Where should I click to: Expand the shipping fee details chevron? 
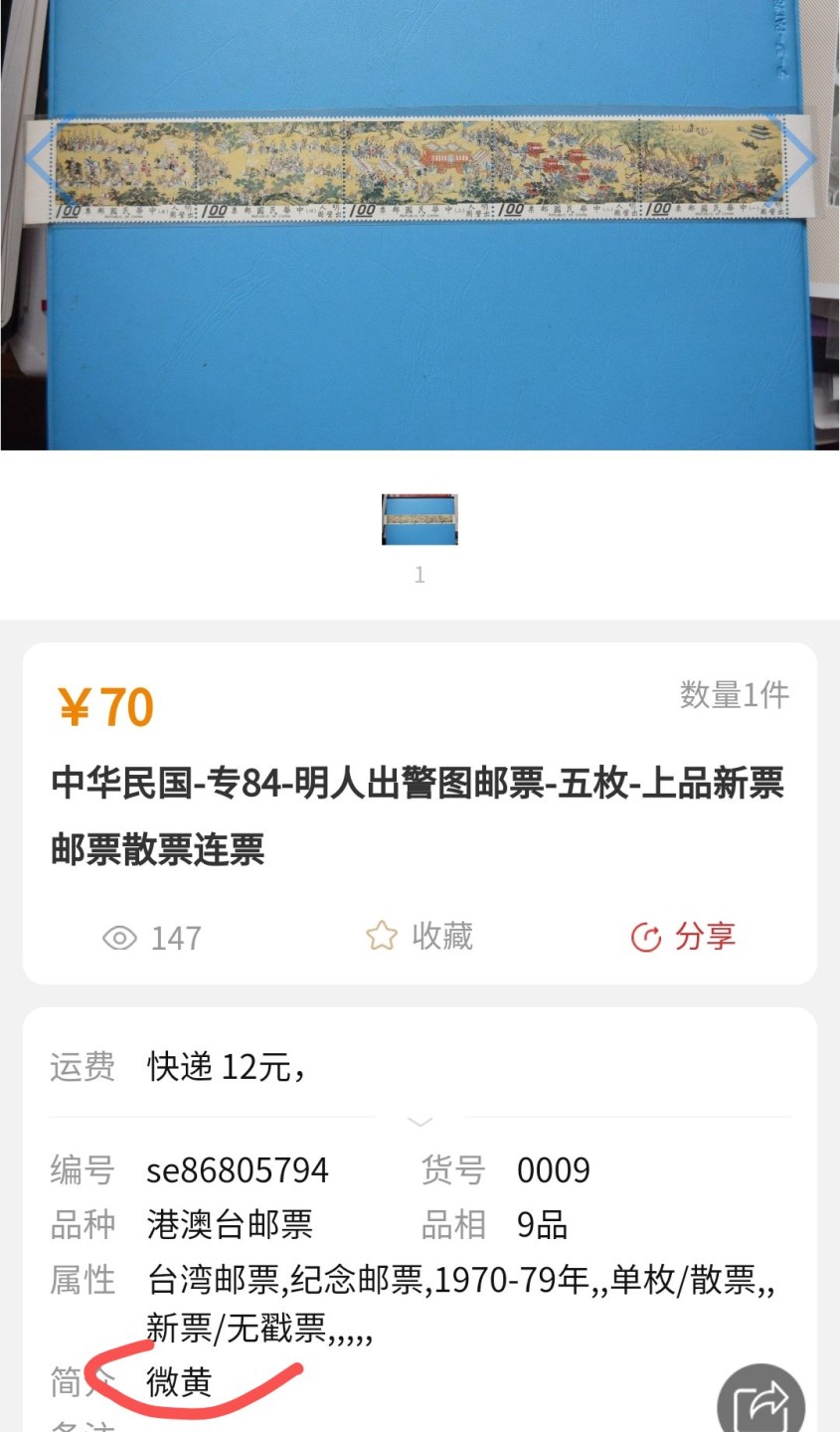[x=420, y=1122]
